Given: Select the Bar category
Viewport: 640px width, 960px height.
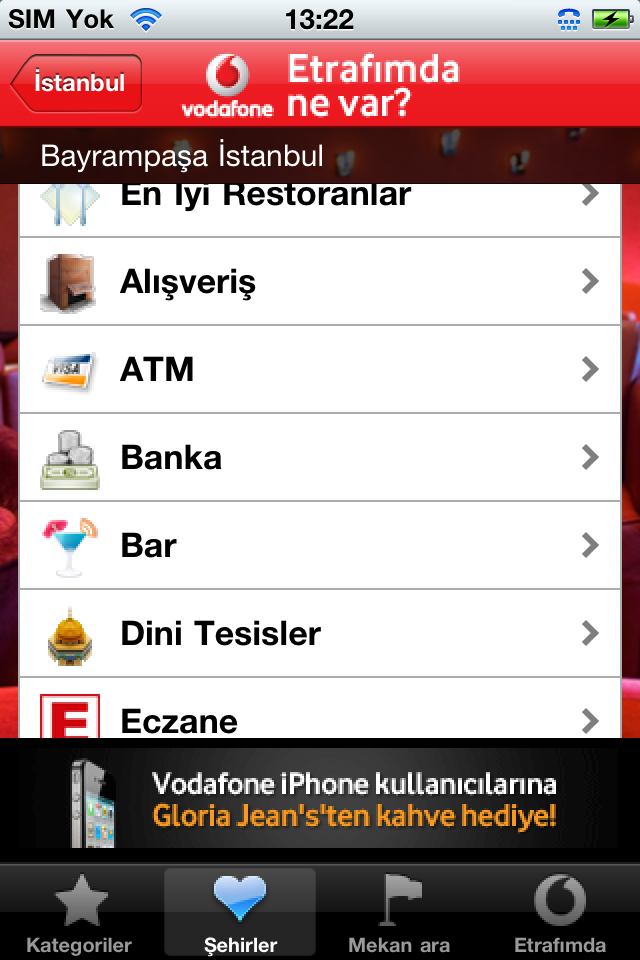Looking at the screenshot, I should pyautogui.click(x=320, y=545).
